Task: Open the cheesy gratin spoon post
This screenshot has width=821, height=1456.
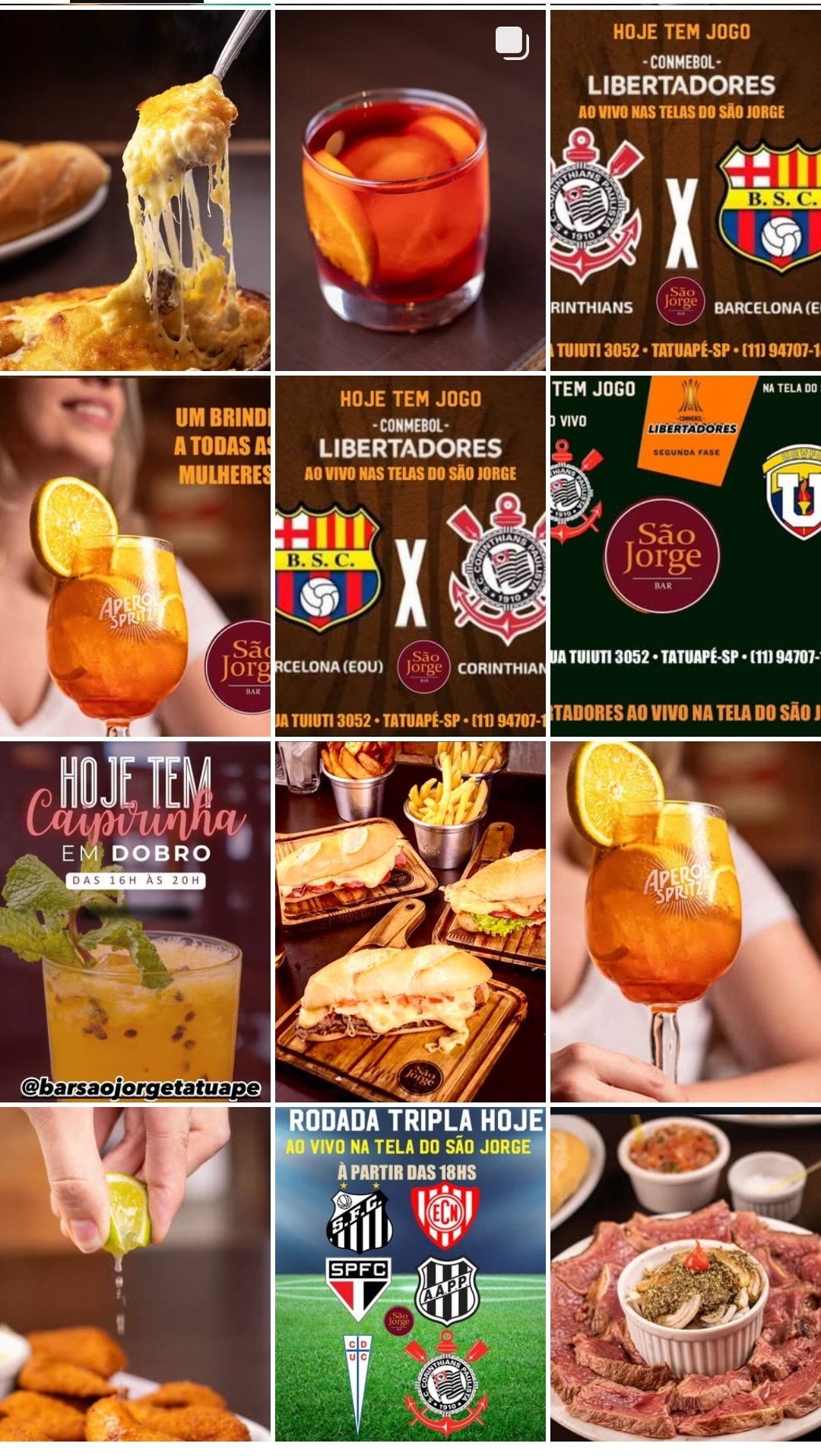Action: [135, 190]
